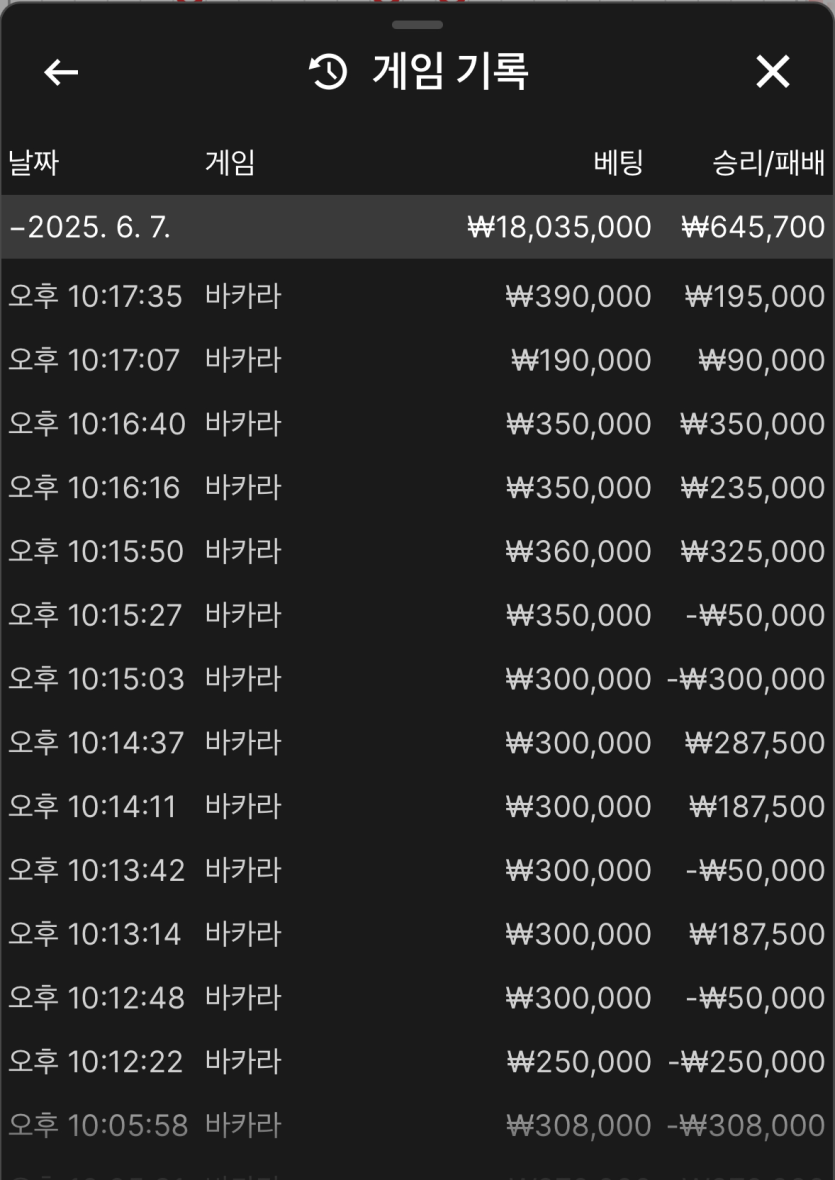
Task: Close the game history panel
Action: click(x=772, y=72)
